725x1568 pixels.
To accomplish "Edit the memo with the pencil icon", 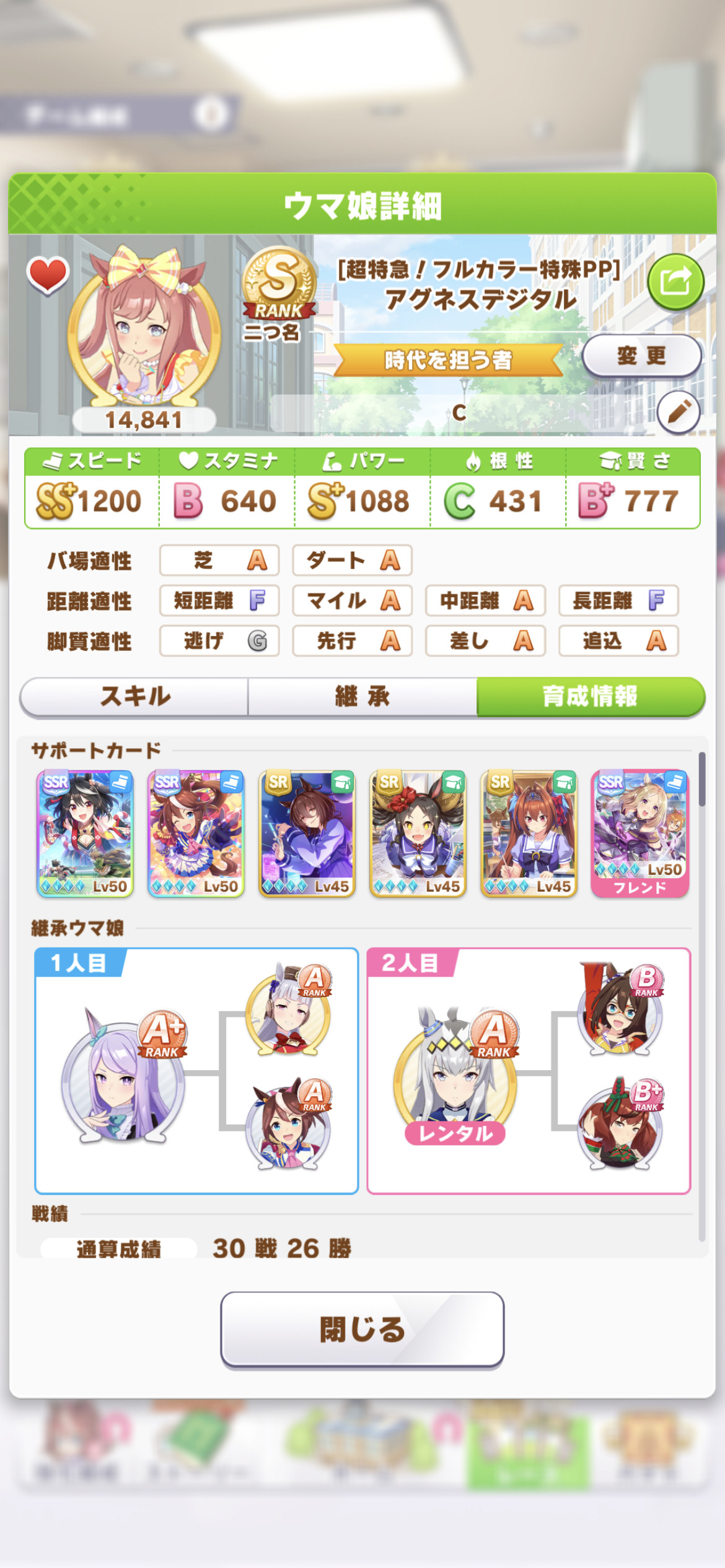I will (x=679, y=412).
